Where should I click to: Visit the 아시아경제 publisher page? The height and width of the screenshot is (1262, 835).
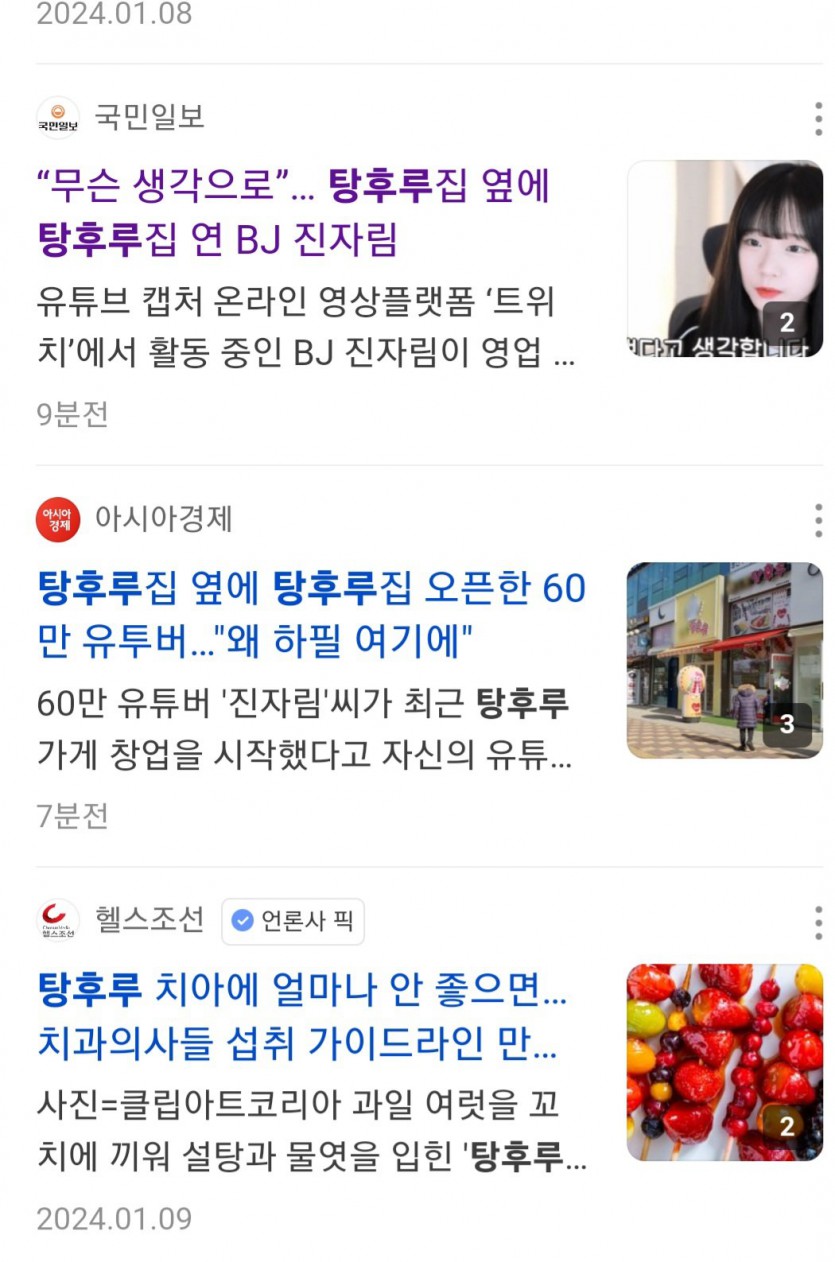coord(163,519)
